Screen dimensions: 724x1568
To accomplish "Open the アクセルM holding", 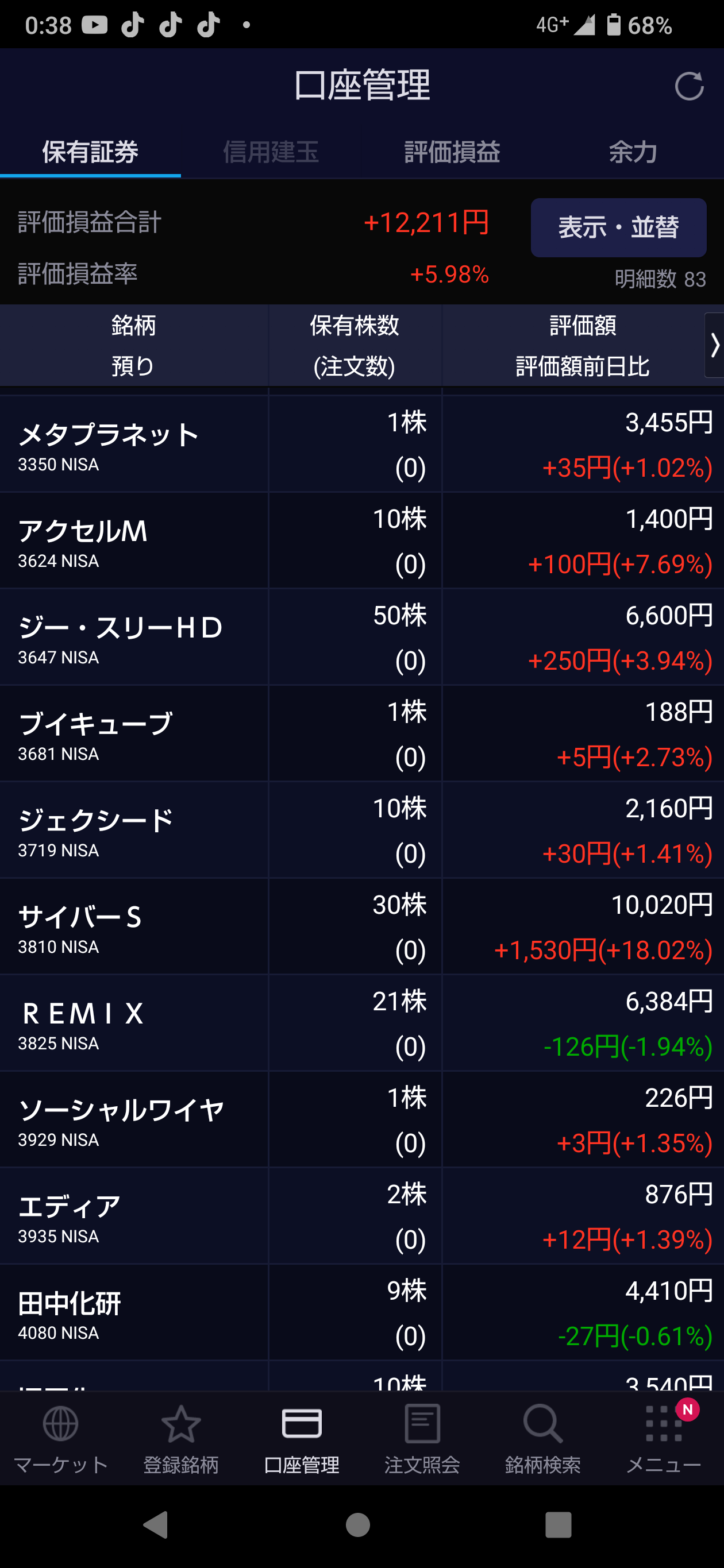I will coord(361,541).
